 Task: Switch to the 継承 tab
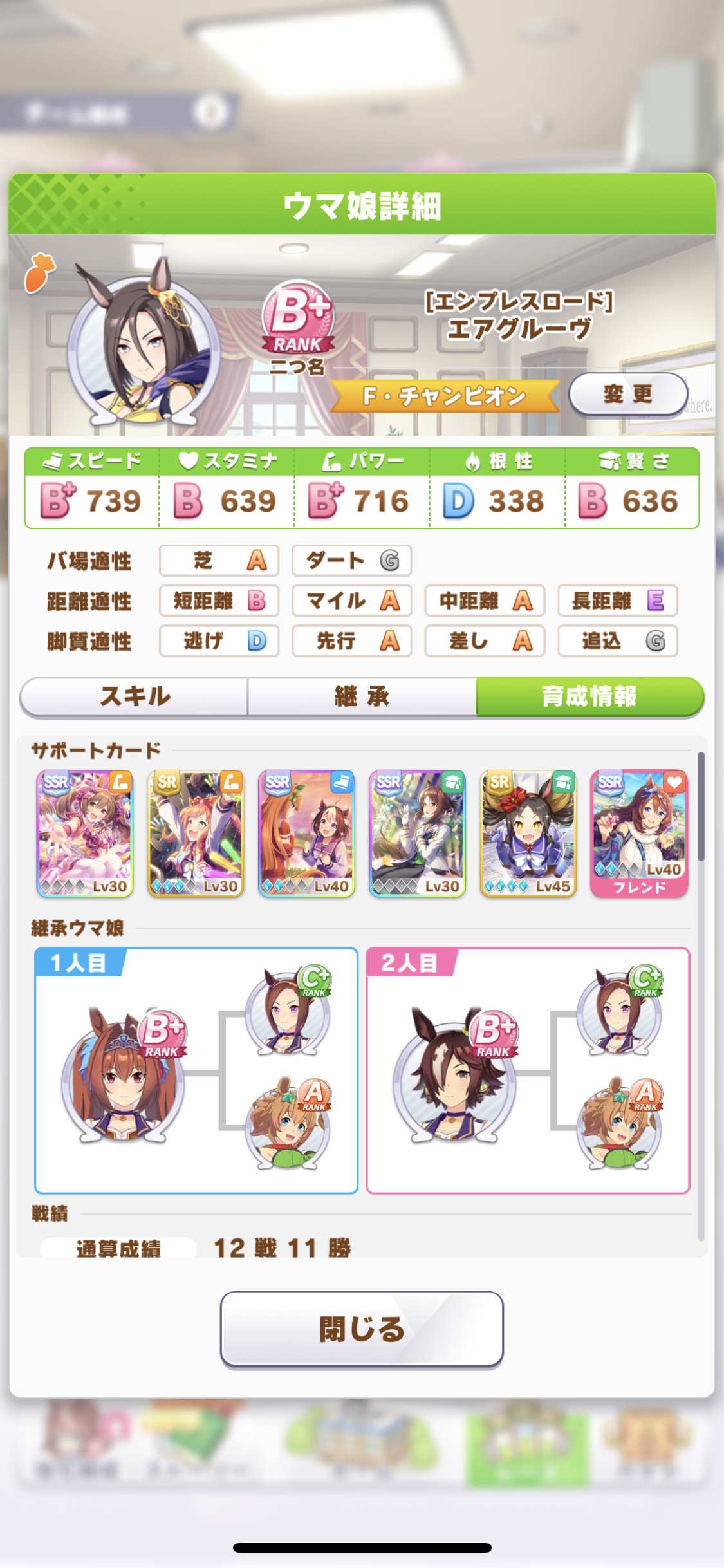point(362,696)
